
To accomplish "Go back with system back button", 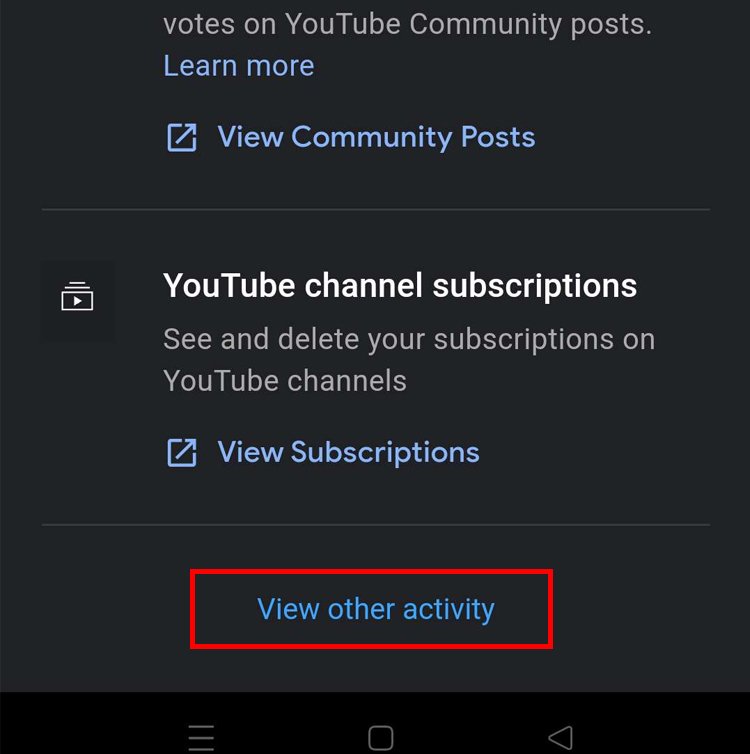I will click(560, 738).
